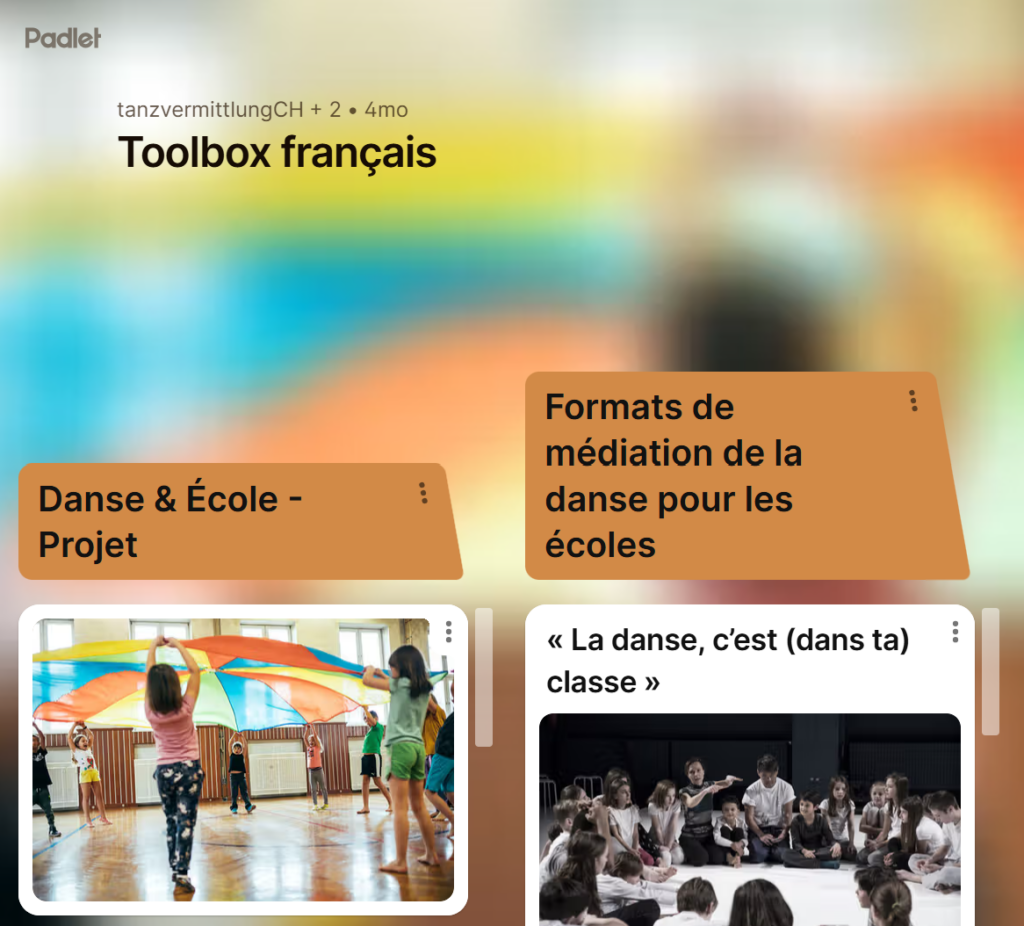Image resolution: width=1024 pixels, height=926 pixels.
Task: Open options for Formats de médiation section
Action: tap(913, 401)
